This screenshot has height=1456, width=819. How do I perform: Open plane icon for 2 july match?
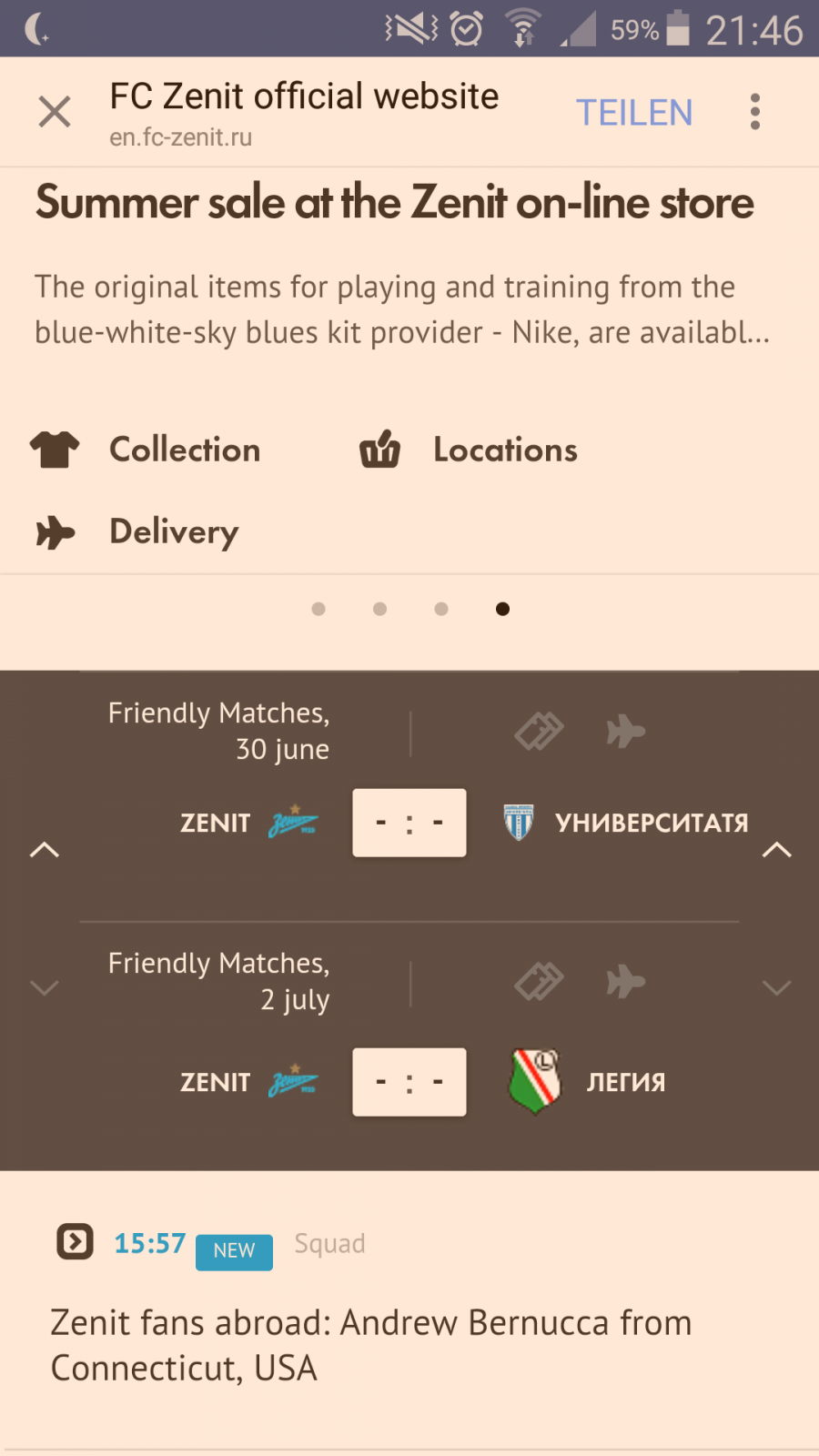(x=626, y=982)
